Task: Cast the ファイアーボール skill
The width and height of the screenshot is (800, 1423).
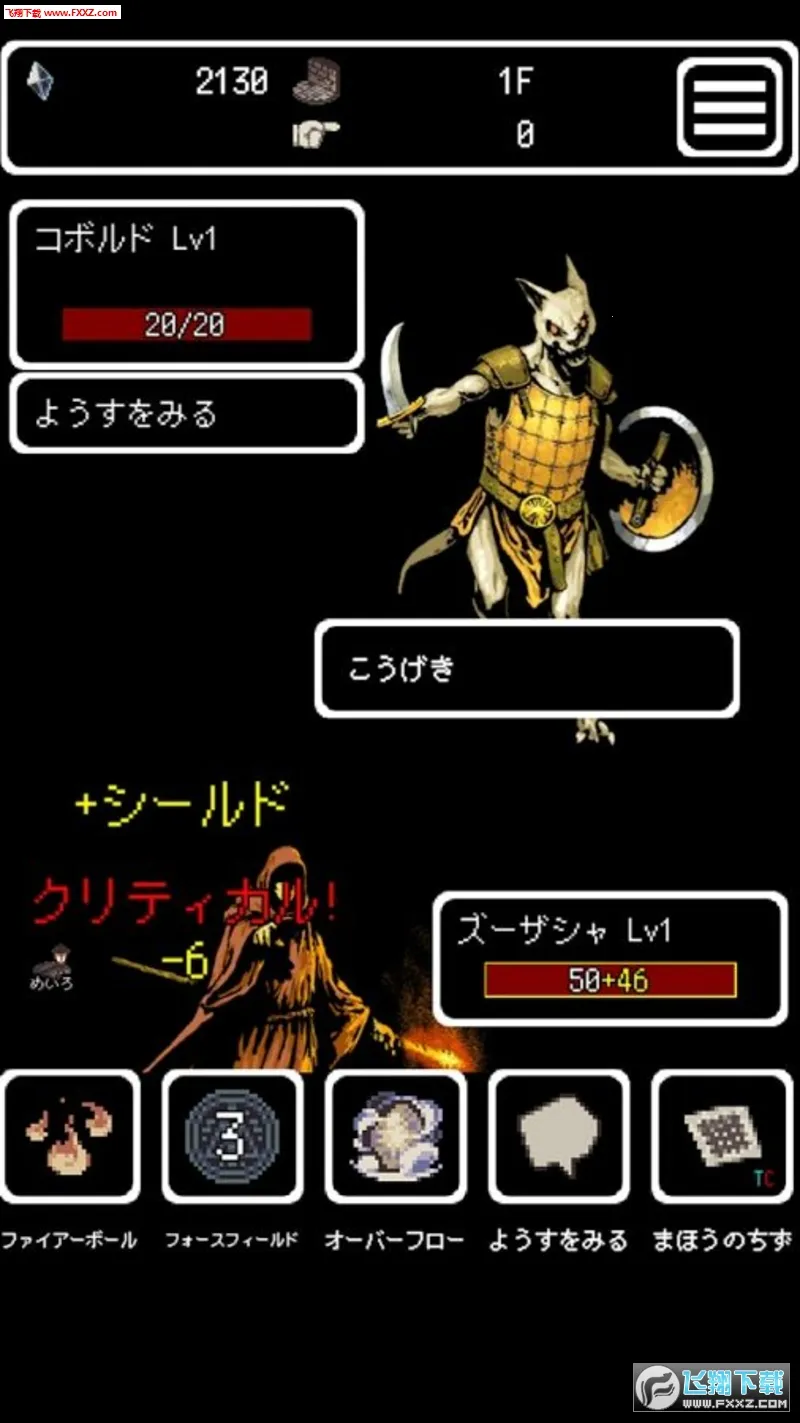Action: pos(70,1136)
